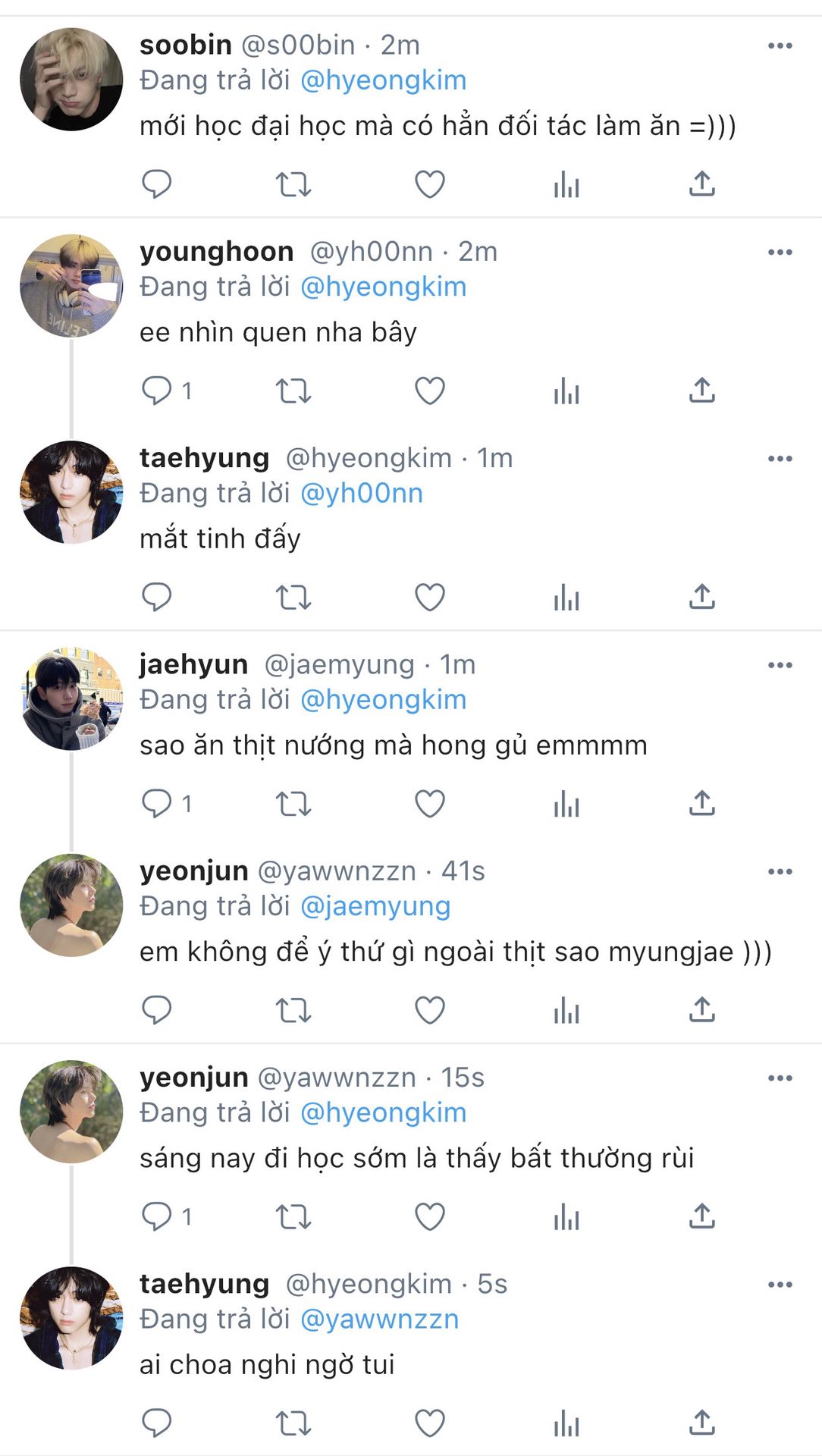Open the @yh00nn mention link
Viewport: 822px width, 1456px height.
tap(362, 494)
